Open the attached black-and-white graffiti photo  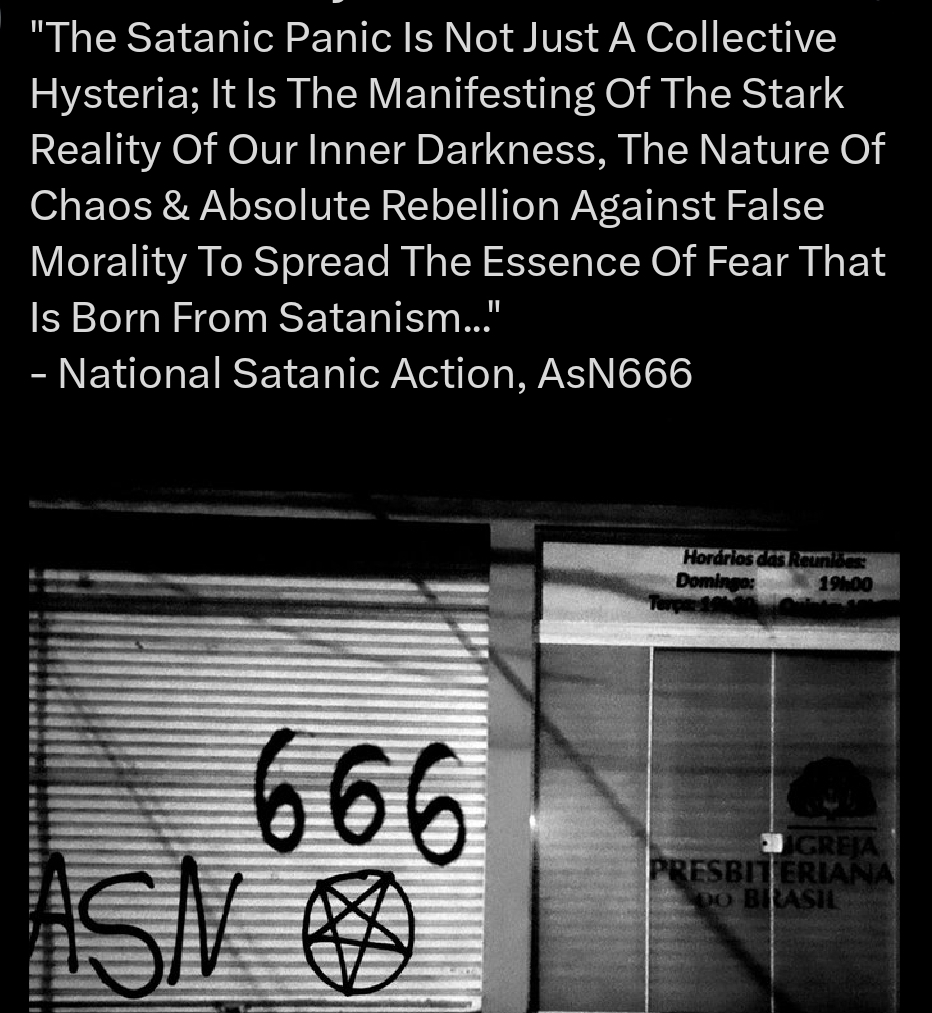[x=465, y=750]
